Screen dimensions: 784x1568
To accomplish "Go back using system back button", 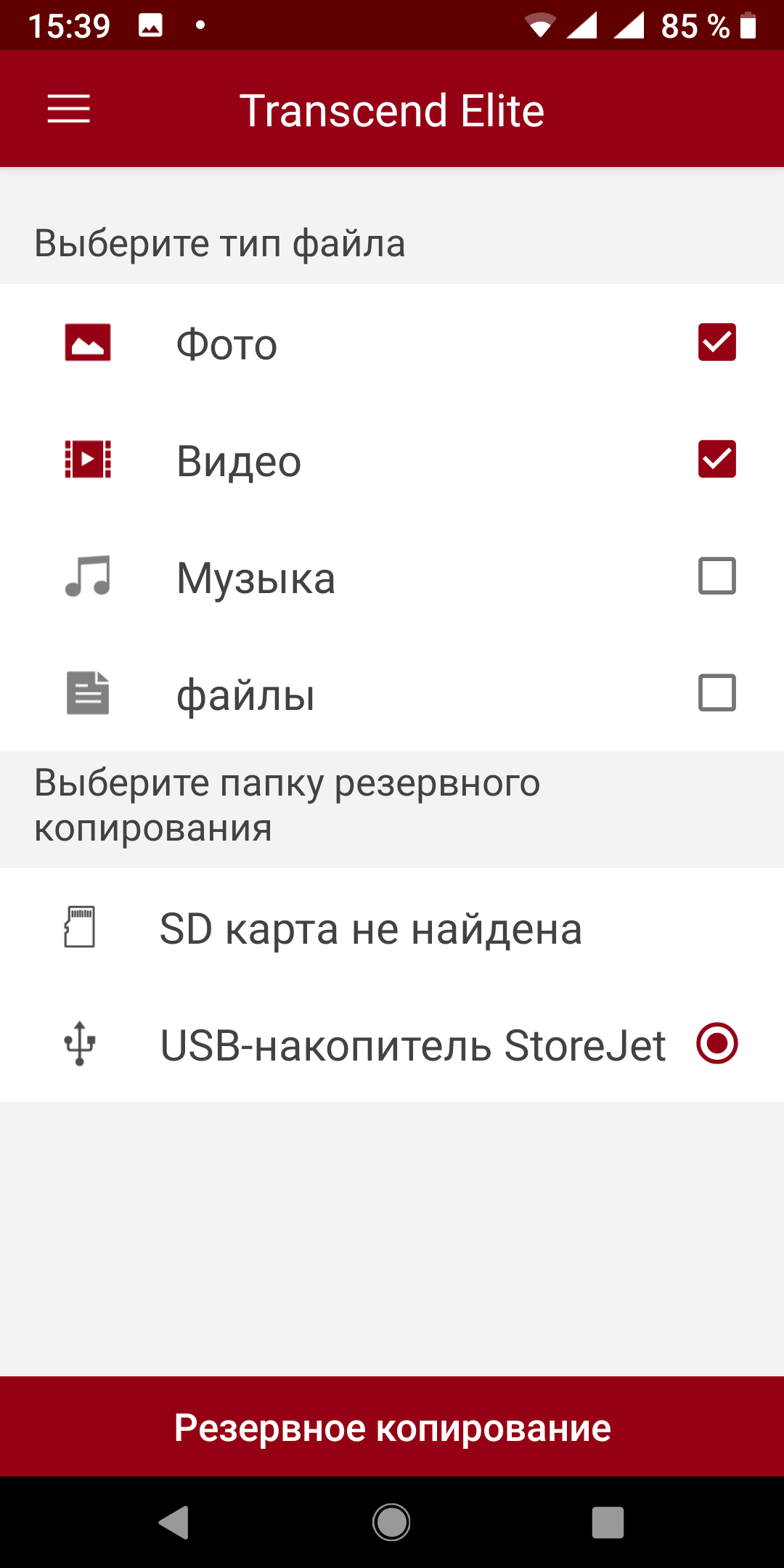I will 174,1522.
